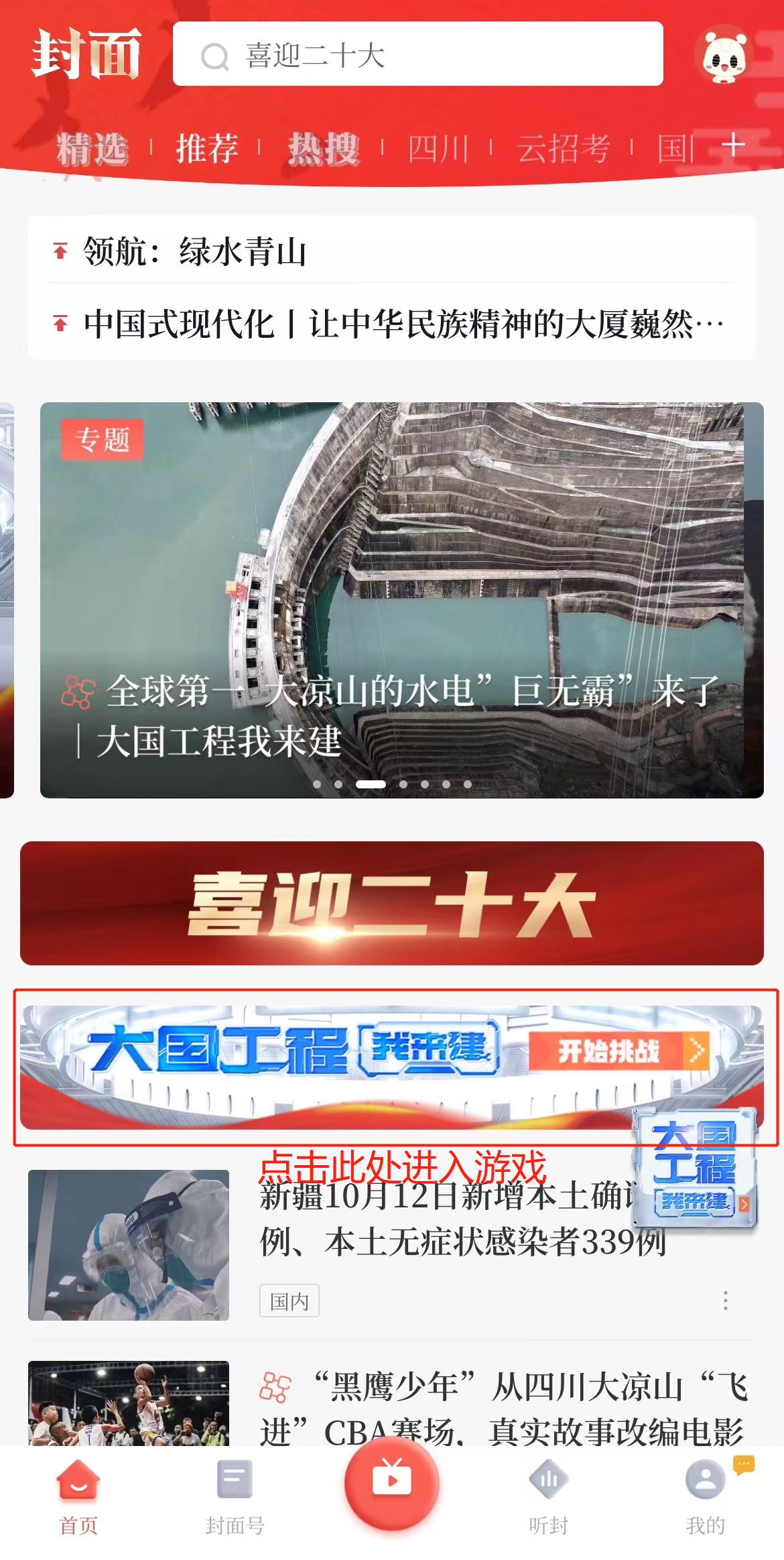784x1560 pixels.
Task: Add channels with the plus icon
Action: point(734,144)
